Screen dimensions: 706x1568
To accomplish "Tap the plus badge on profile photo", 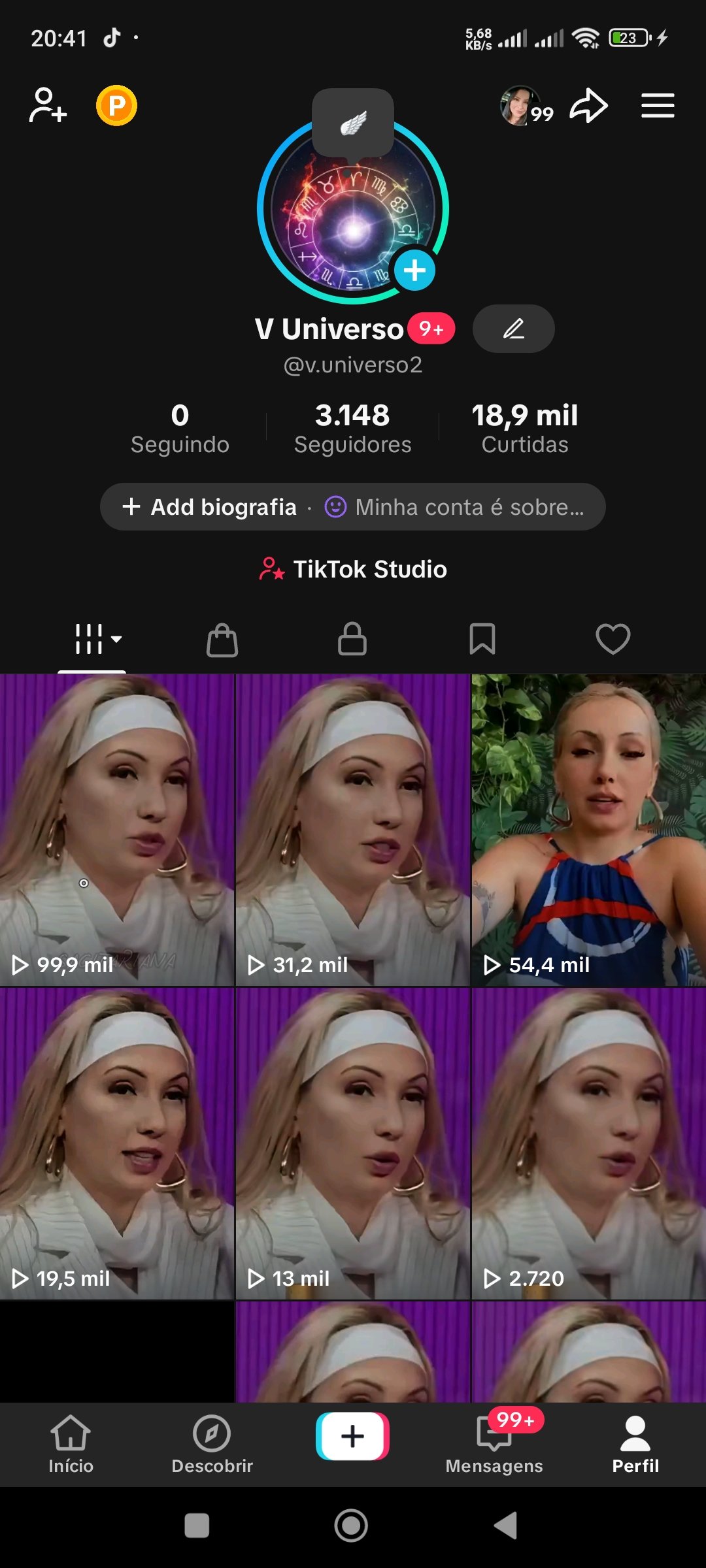I will [414, 270].
